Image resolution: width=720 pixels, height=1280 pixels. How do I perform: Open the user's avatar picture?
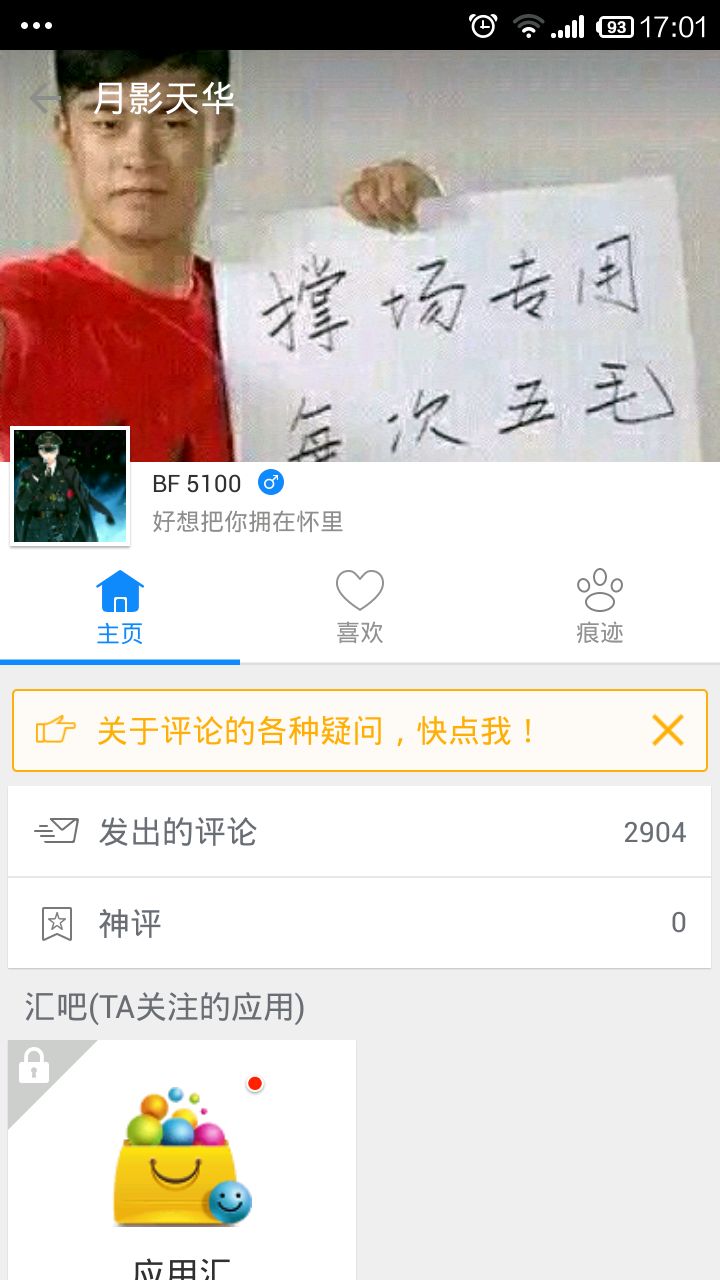[70, 486]
